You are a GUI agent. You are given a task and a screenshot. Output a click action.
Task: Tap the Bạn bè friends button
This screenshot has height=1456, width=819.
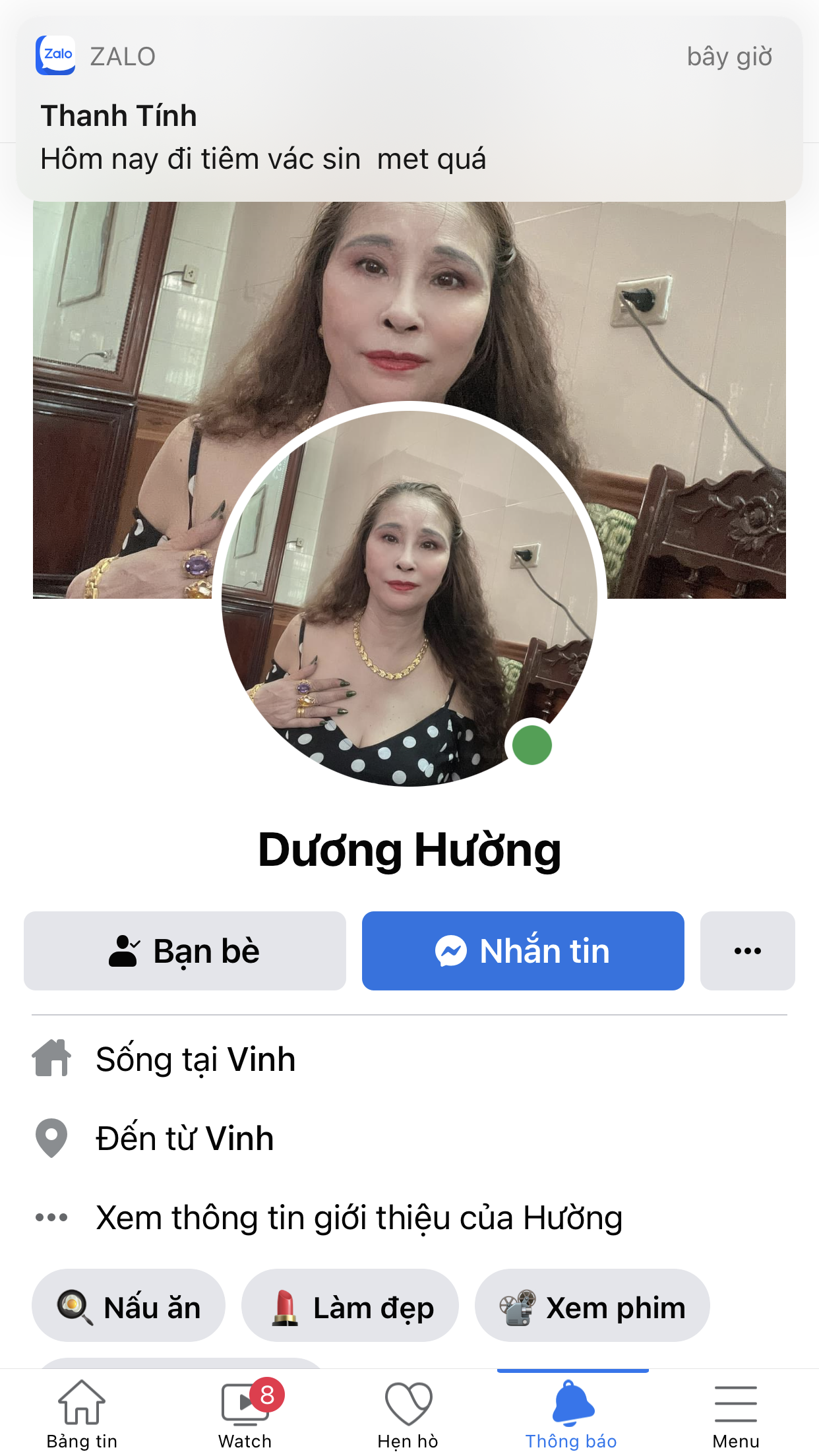click(x=185, y=951)
